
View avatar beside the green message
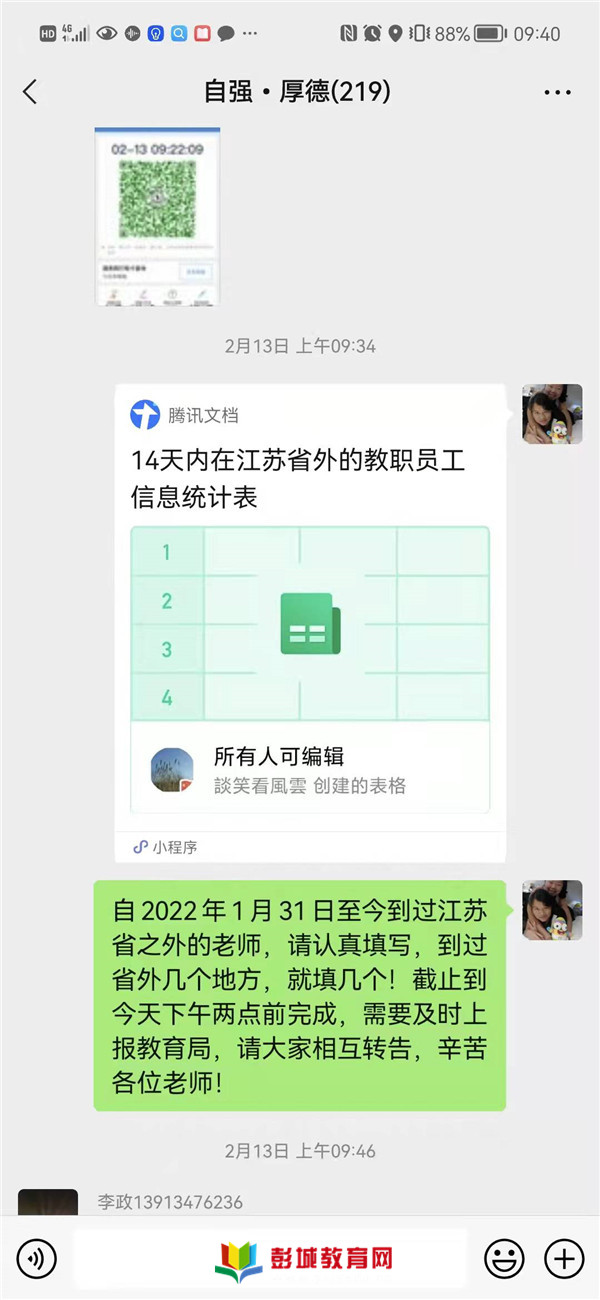click(552, 910)
